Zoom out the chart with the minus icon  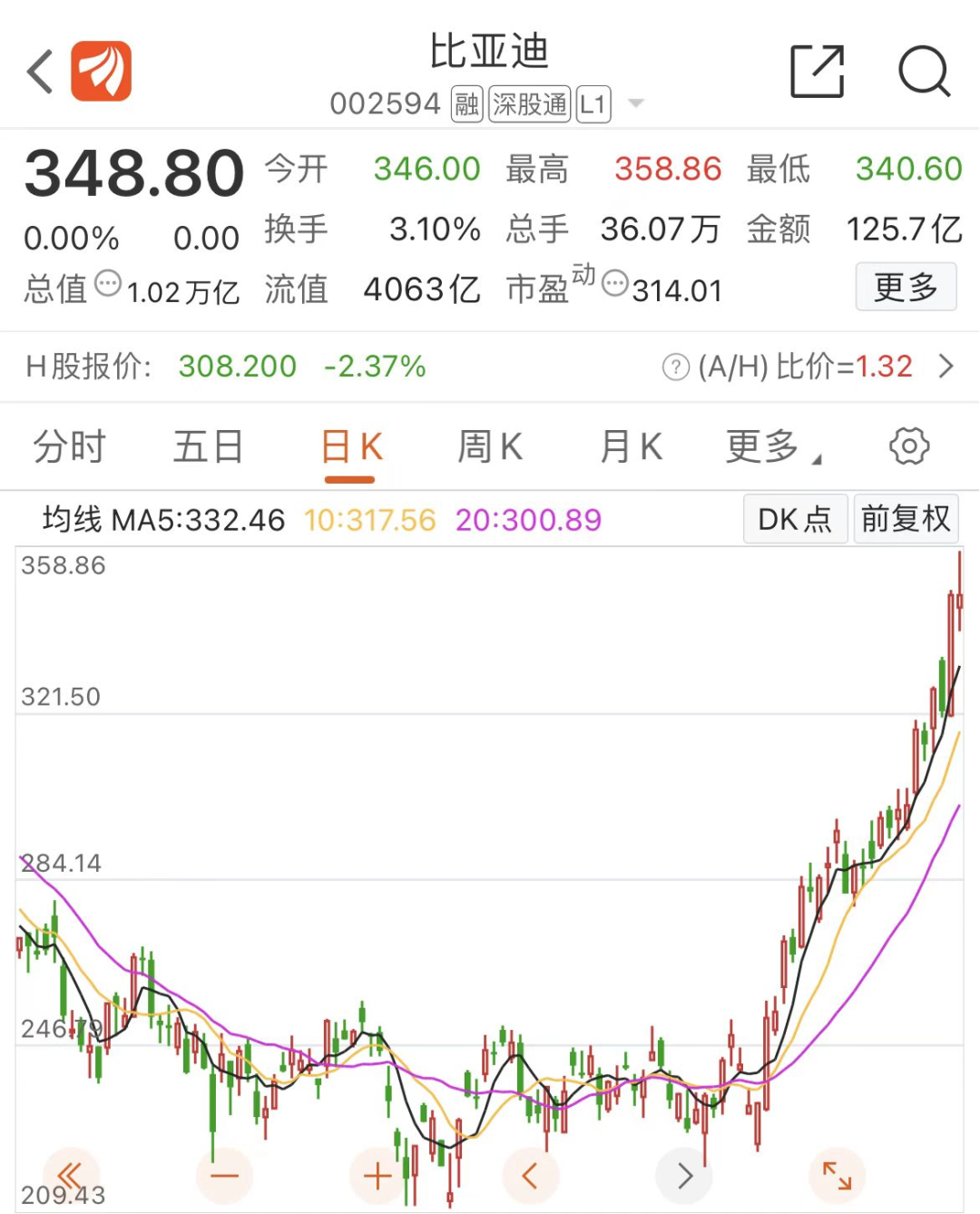point(223,1174)
